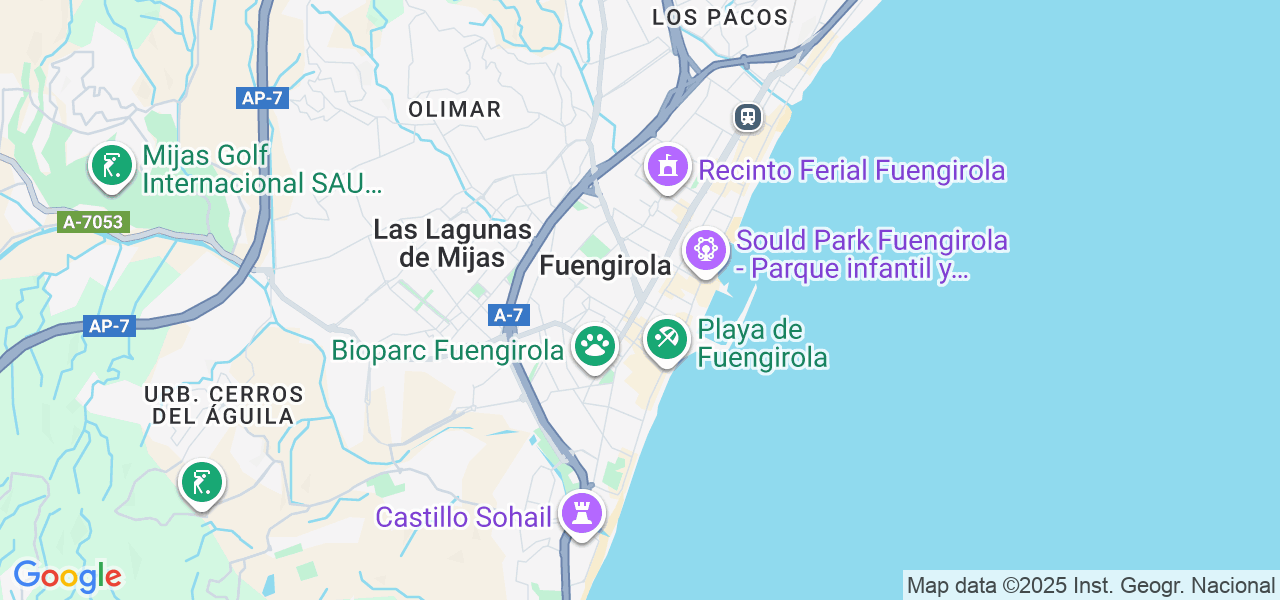Select the Playa de Fuengirola marker
This screenshot has height=600, width=1280.
667,340
